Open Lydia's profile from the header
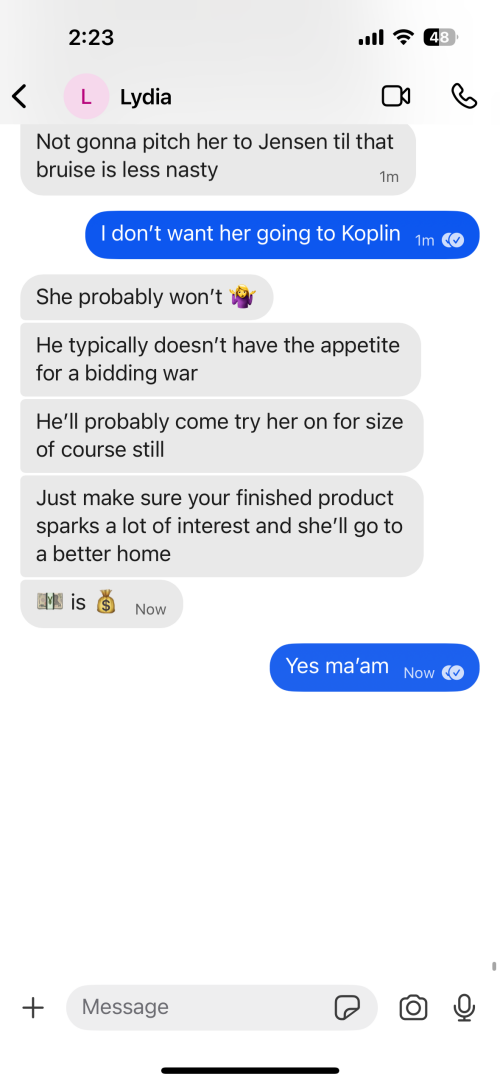 118,97
